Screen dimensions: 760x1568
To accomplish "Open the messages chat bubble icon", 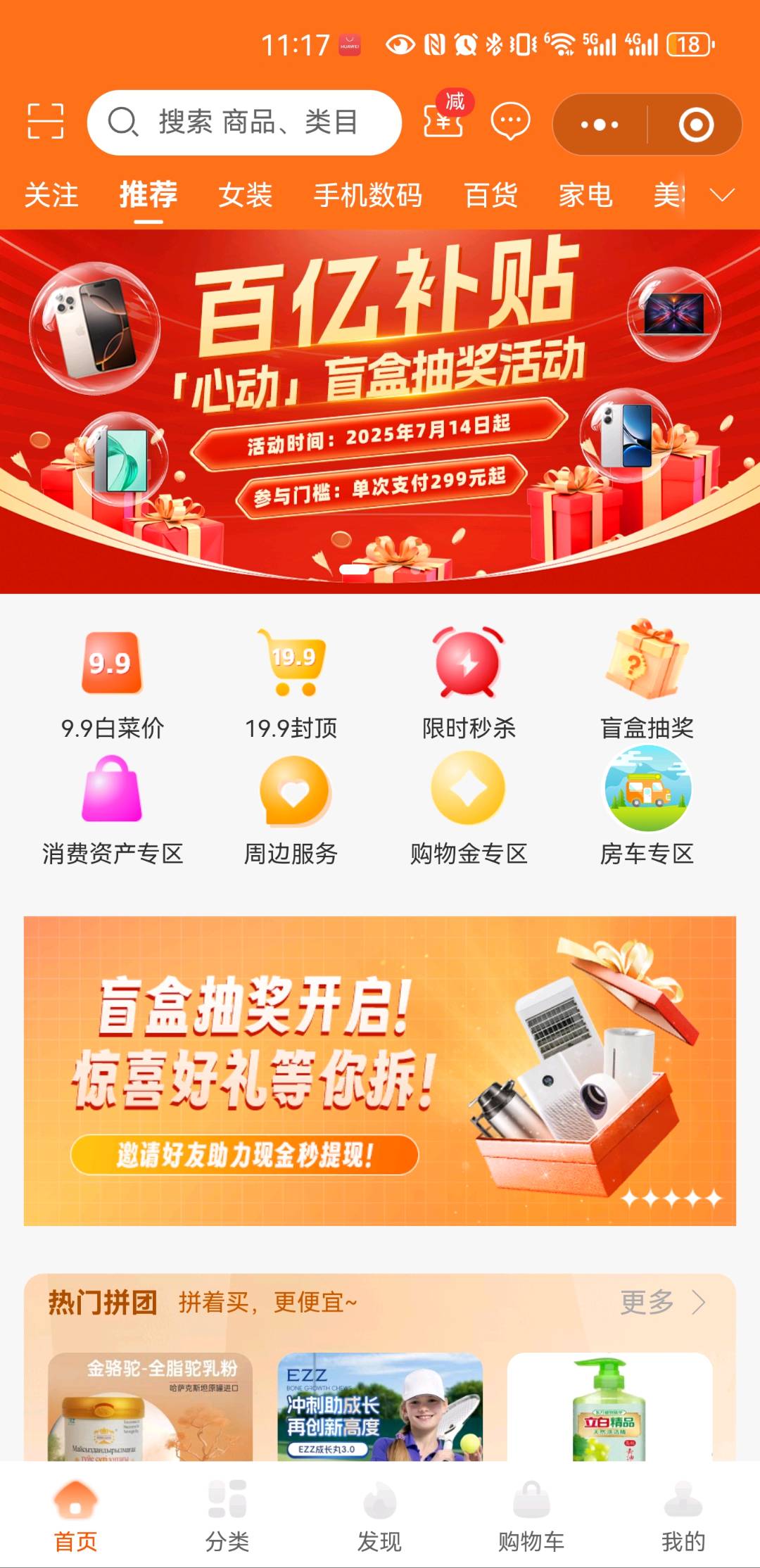I will [x=510, y=122].
